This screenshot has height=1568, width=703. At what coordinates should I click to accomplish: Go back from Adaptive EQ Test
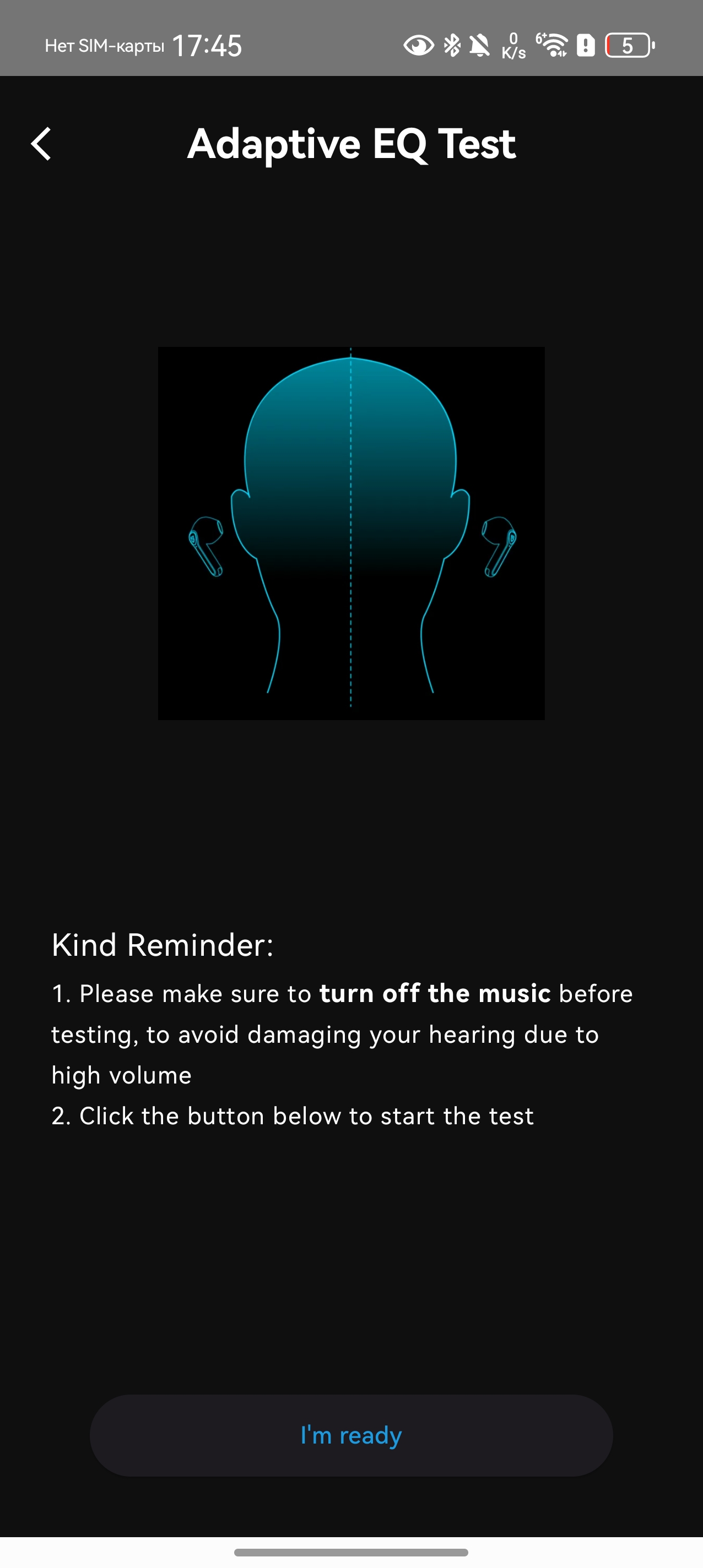click(41, 144)
